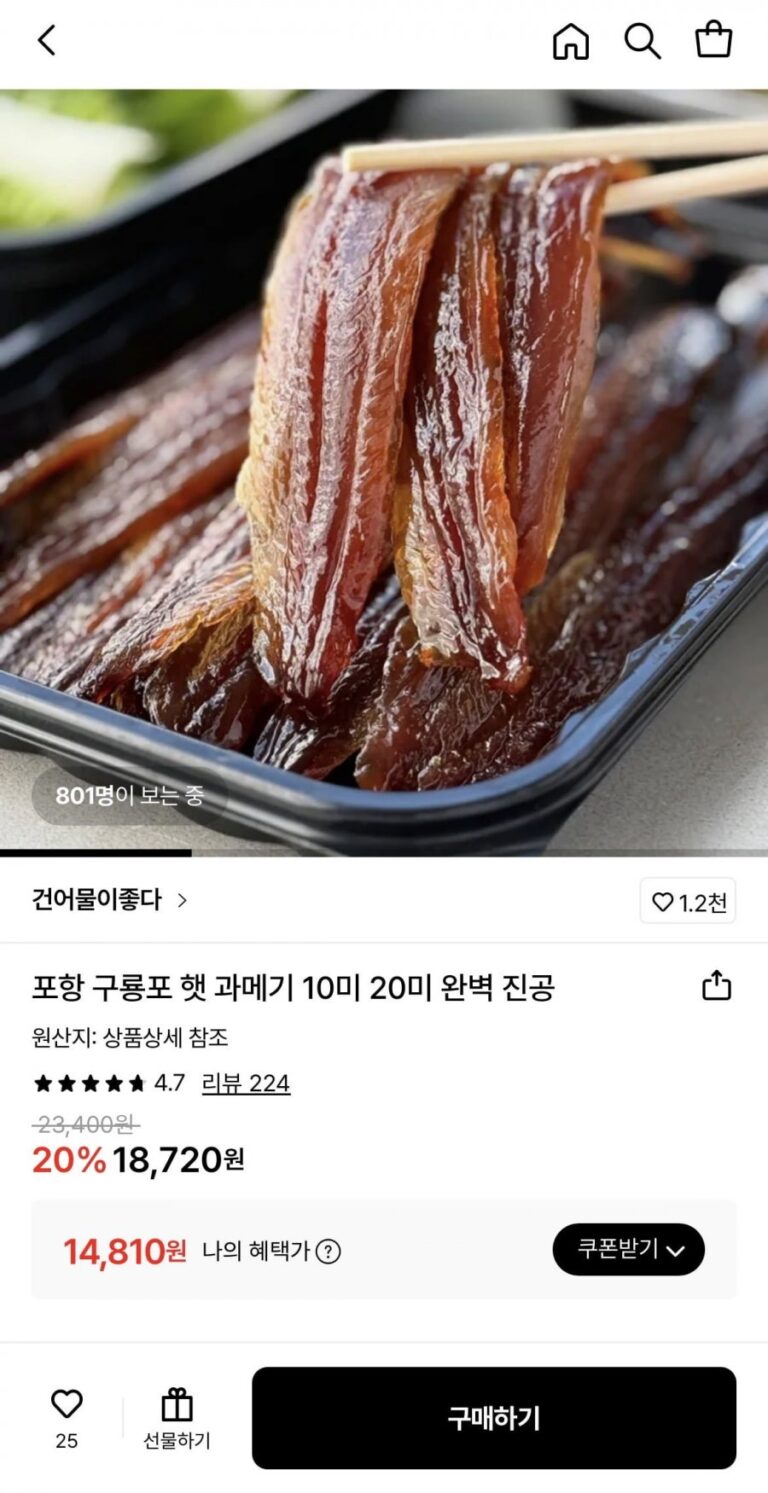Like the store with 1.2천 heart

point(688,902)
